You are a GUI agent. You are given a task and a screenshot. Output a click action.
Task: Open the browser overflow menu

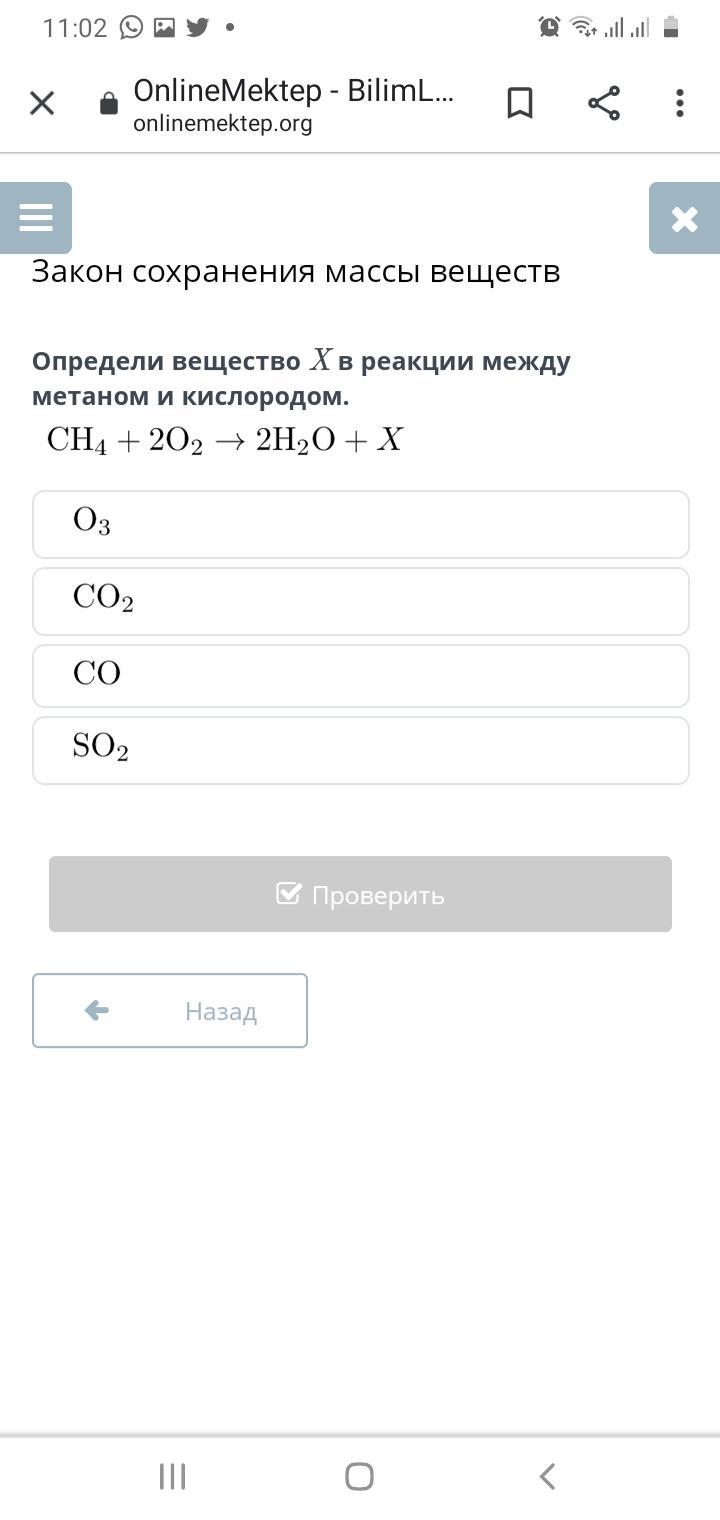(680, 103)
